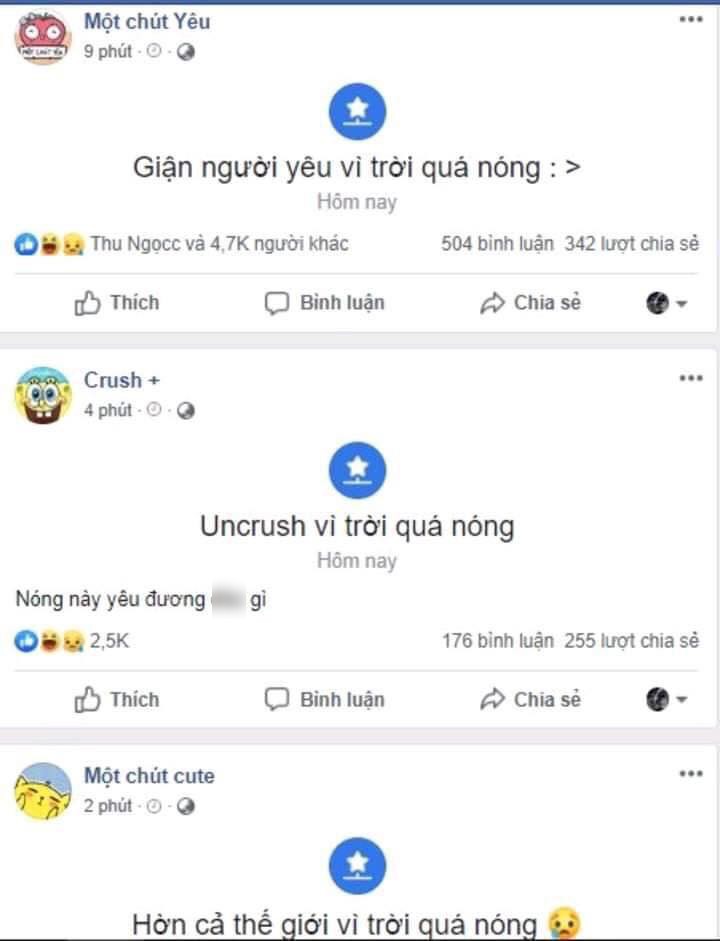View 176 bình luận on Crush + post

497,641
